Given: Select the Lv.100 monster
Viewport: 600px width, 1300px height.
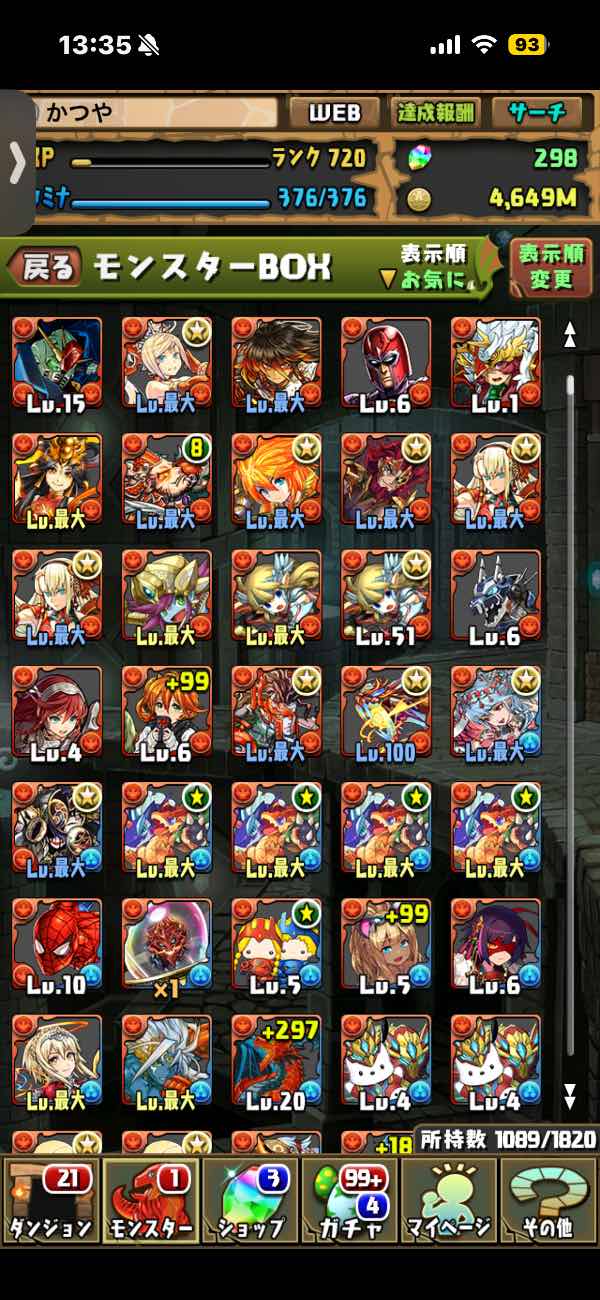Looking at the screenshot, I should point(386,711).
